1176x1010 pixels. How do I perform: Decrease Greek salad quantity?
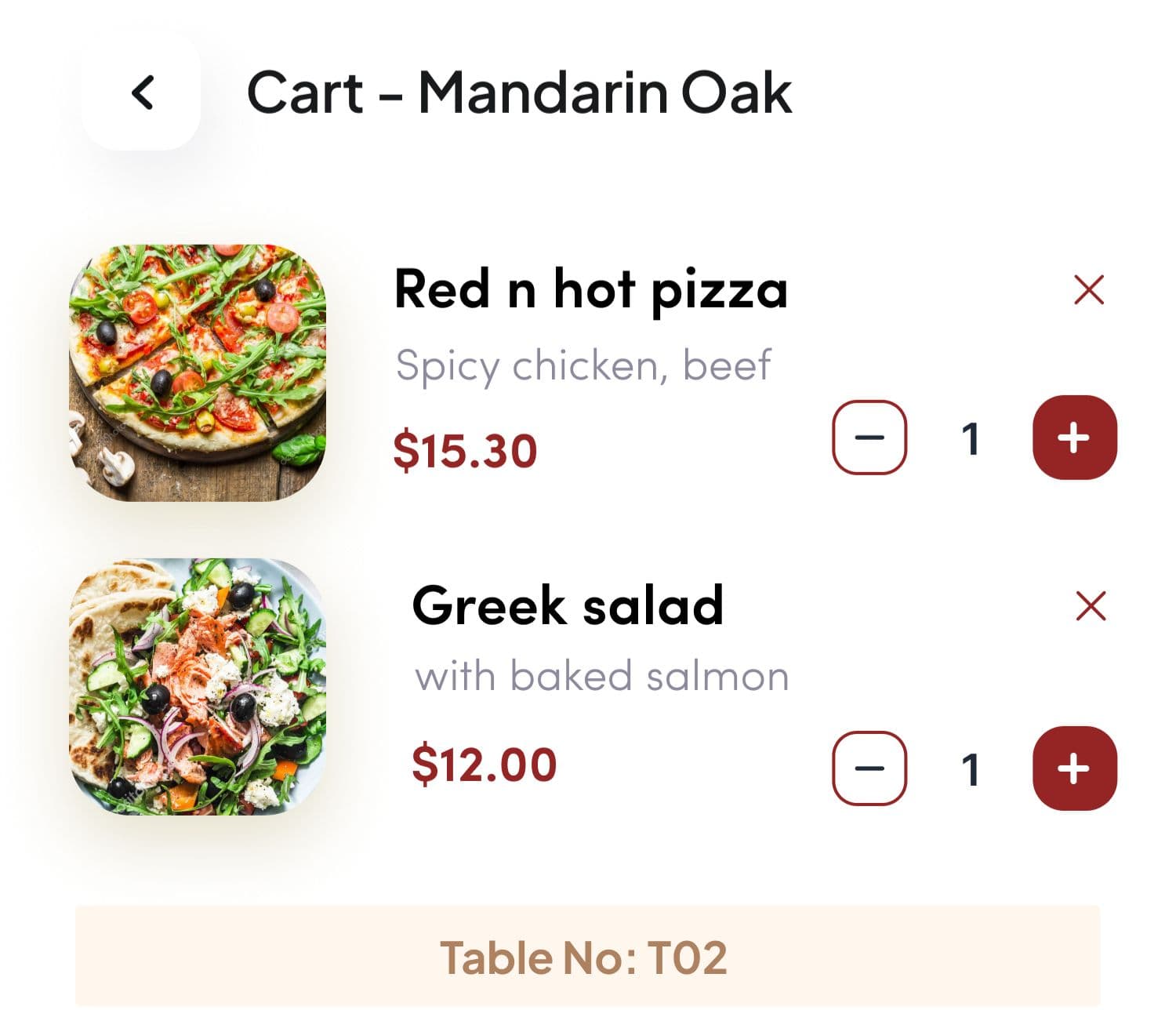[869, 768]
